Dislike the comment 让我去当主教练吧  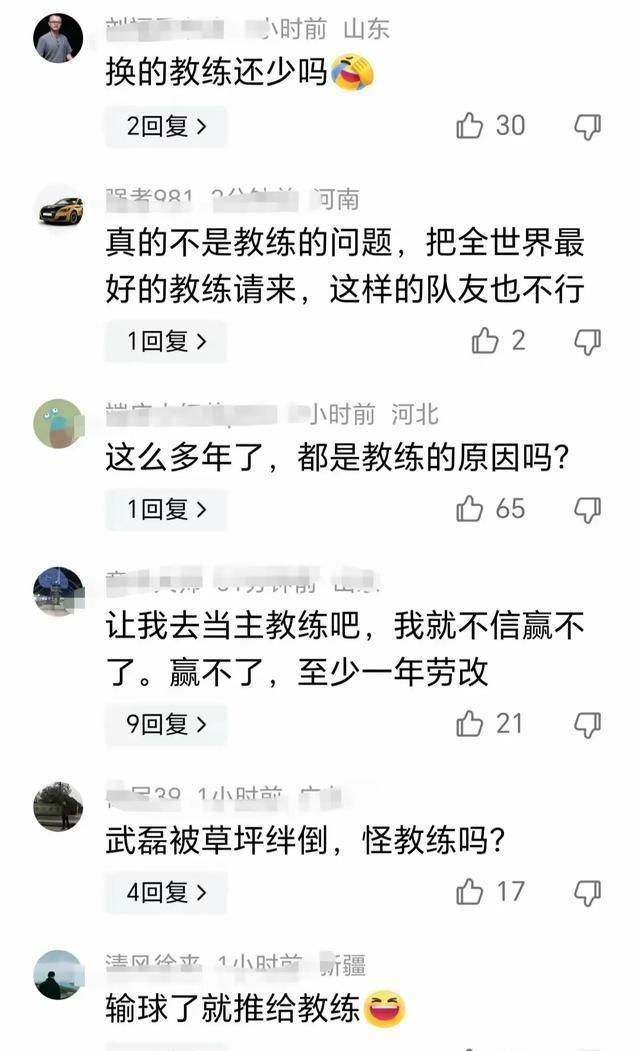[587, 724]
